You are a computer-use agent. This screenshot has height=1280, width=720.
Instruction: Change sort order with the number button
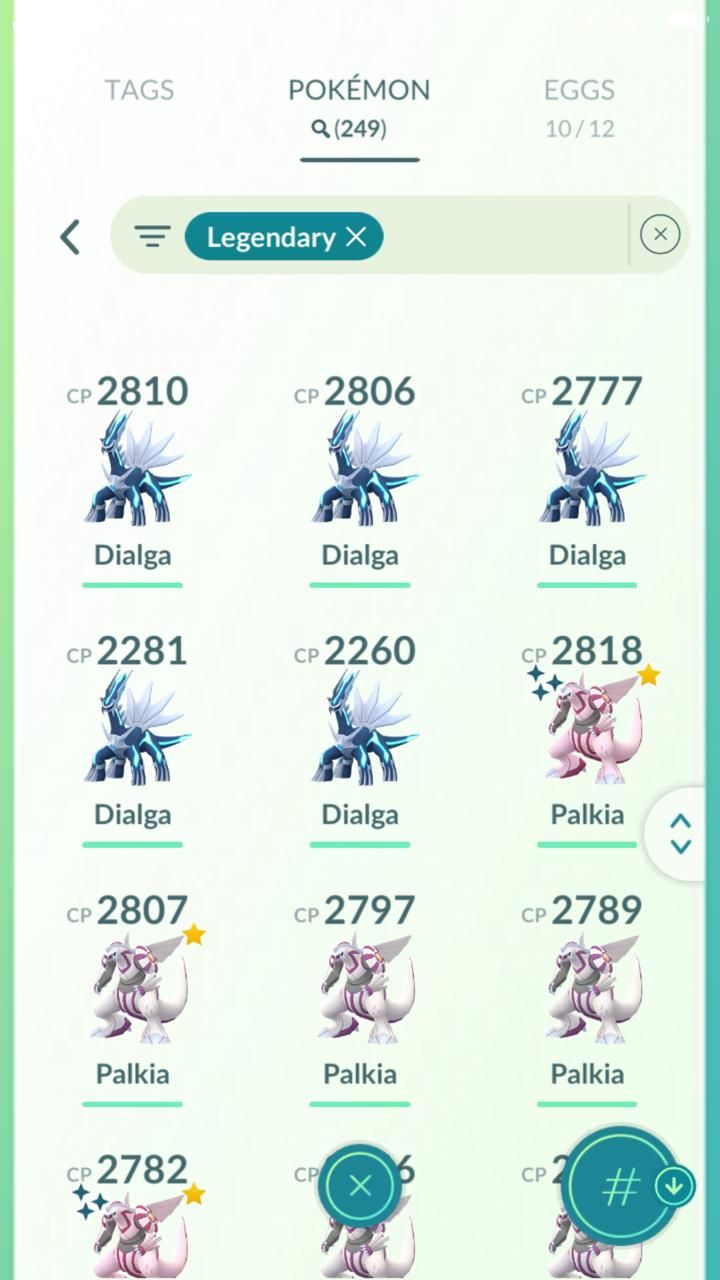coord(620,1186)
